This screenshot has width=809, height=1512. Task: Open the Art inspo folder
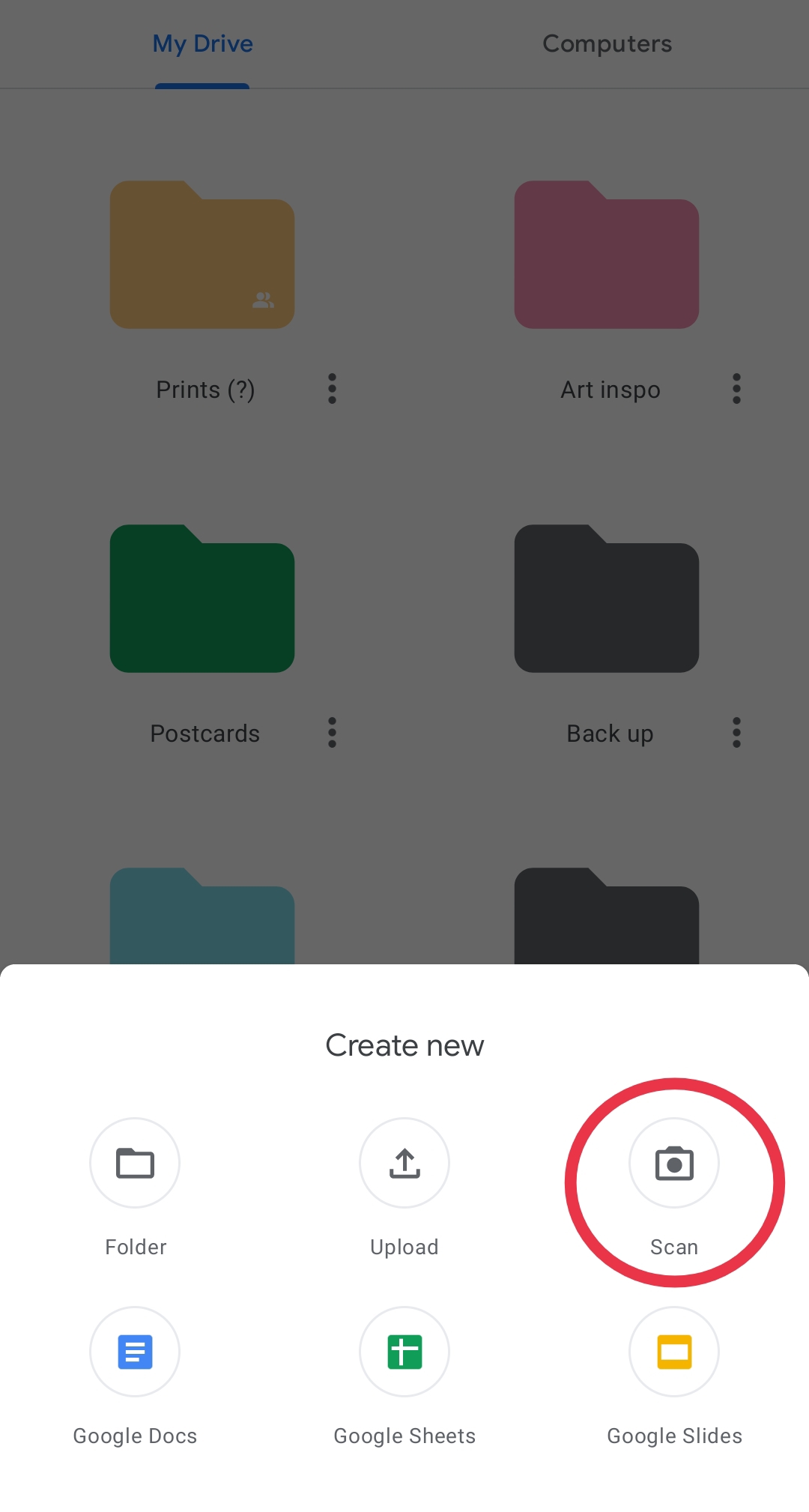pos(607,255)
